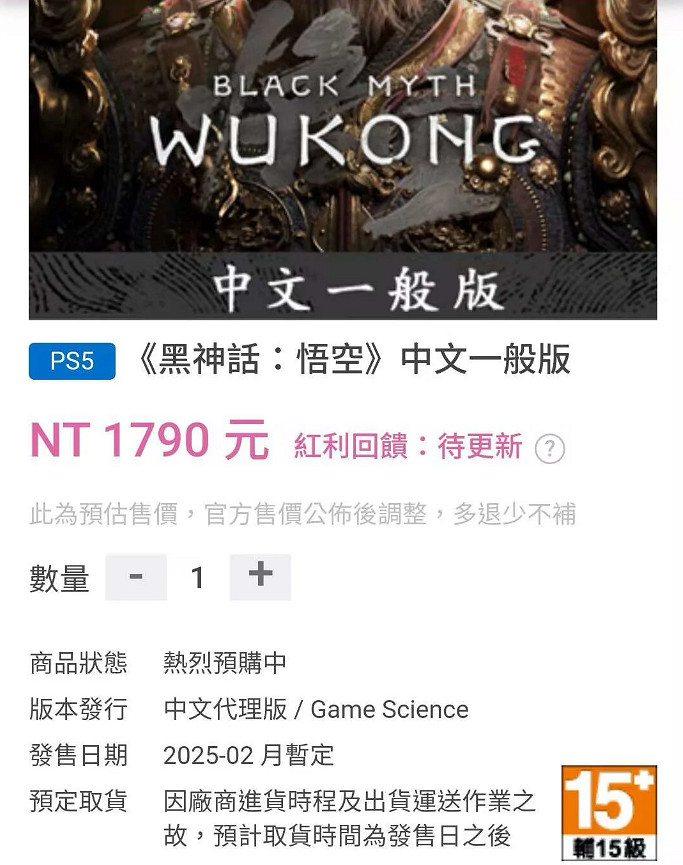The image size is (683, 865).
Task: Open the bonus rebate help question mark
Action: [550, 449]
